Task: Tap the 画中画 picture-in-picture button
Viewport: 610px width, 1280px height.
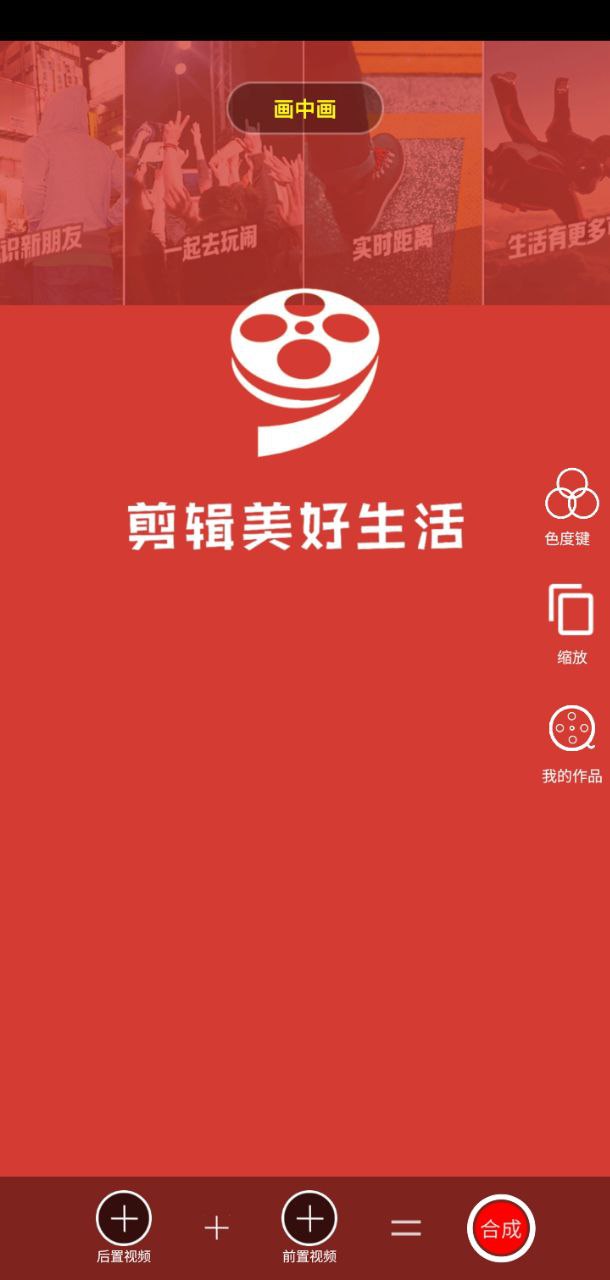Action: (x=305, y=109)
